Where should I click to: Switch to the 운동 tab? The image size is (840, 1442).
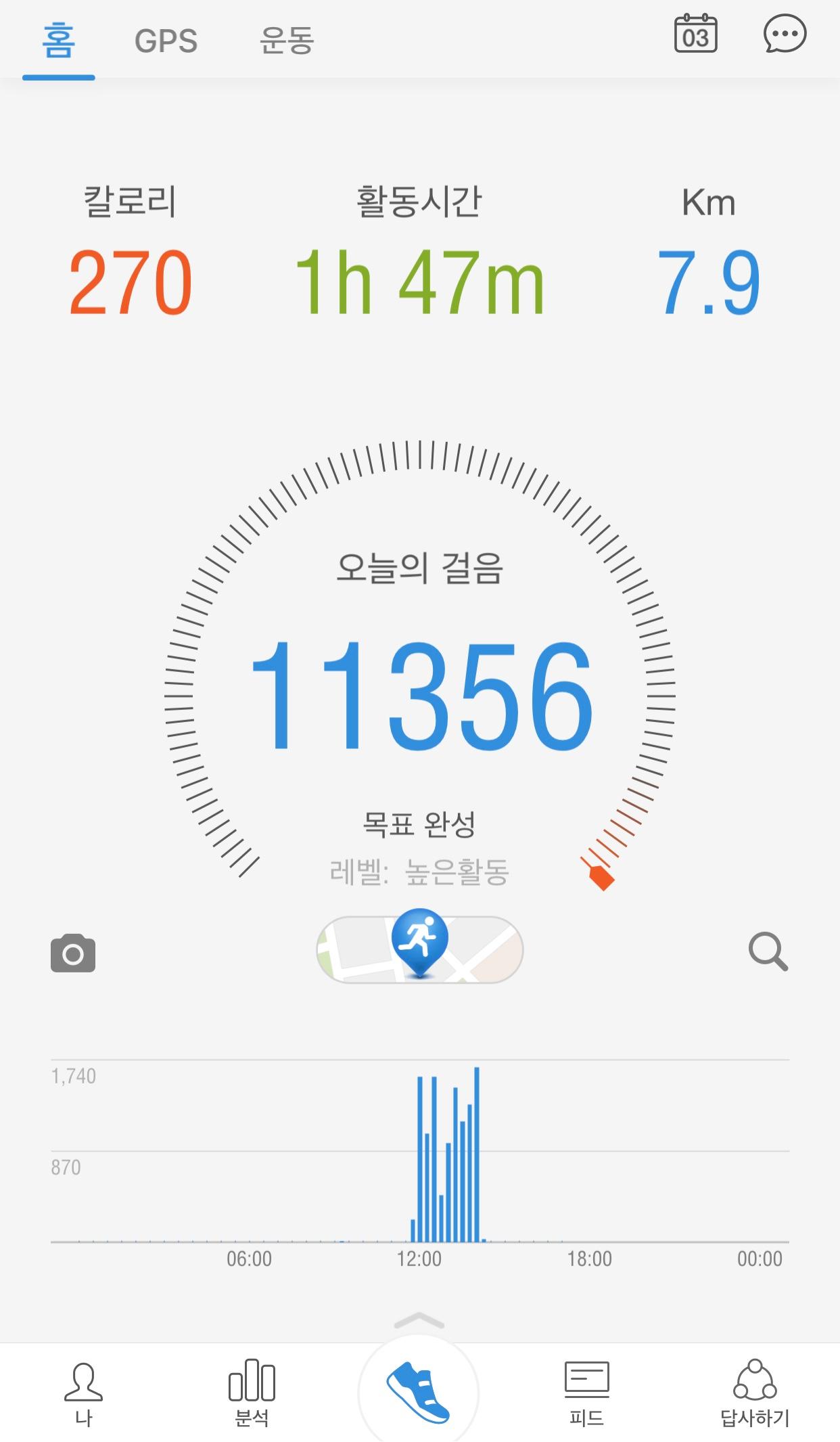click(x=287, y=41)
